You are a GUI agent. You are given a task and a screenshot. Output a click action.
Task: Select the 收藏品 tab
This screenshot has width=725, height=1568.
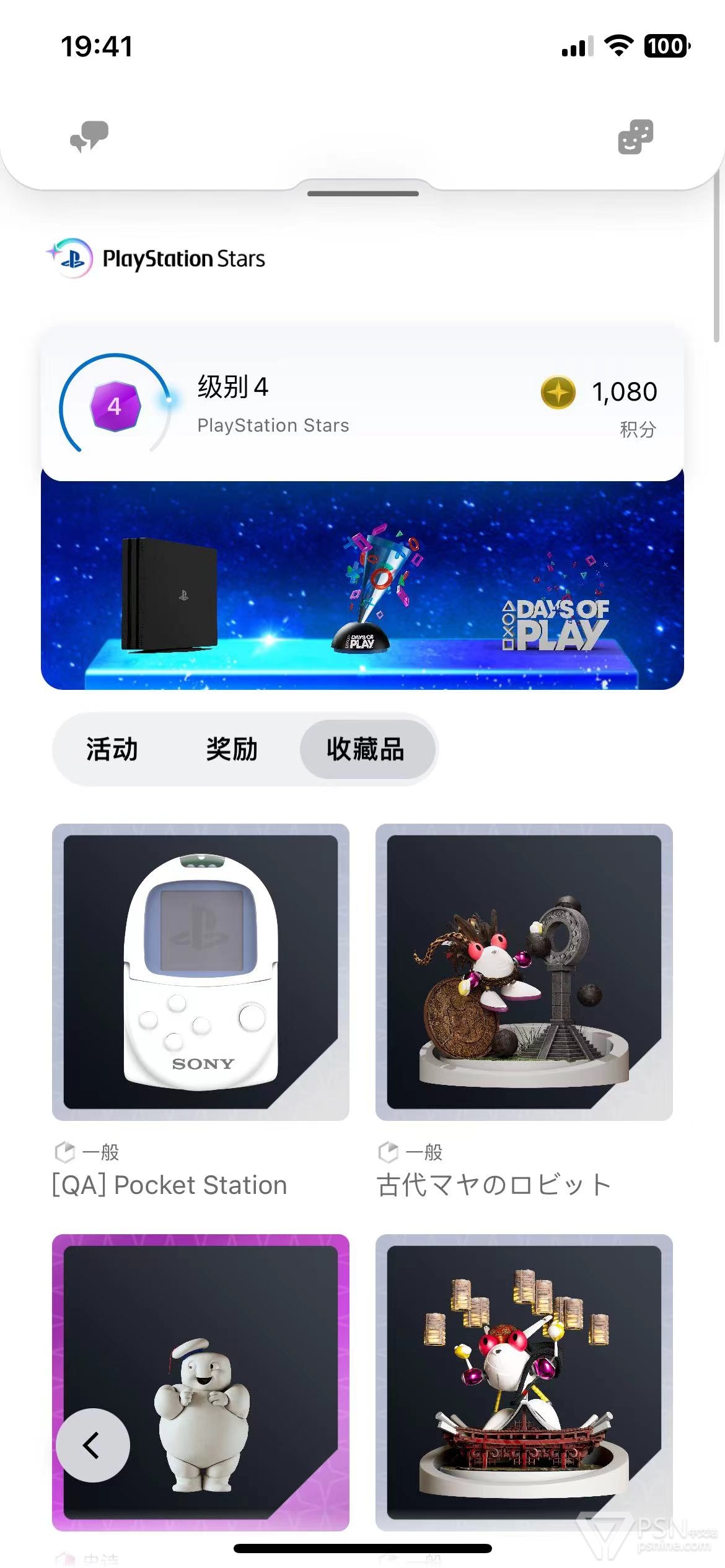point(366,749)
